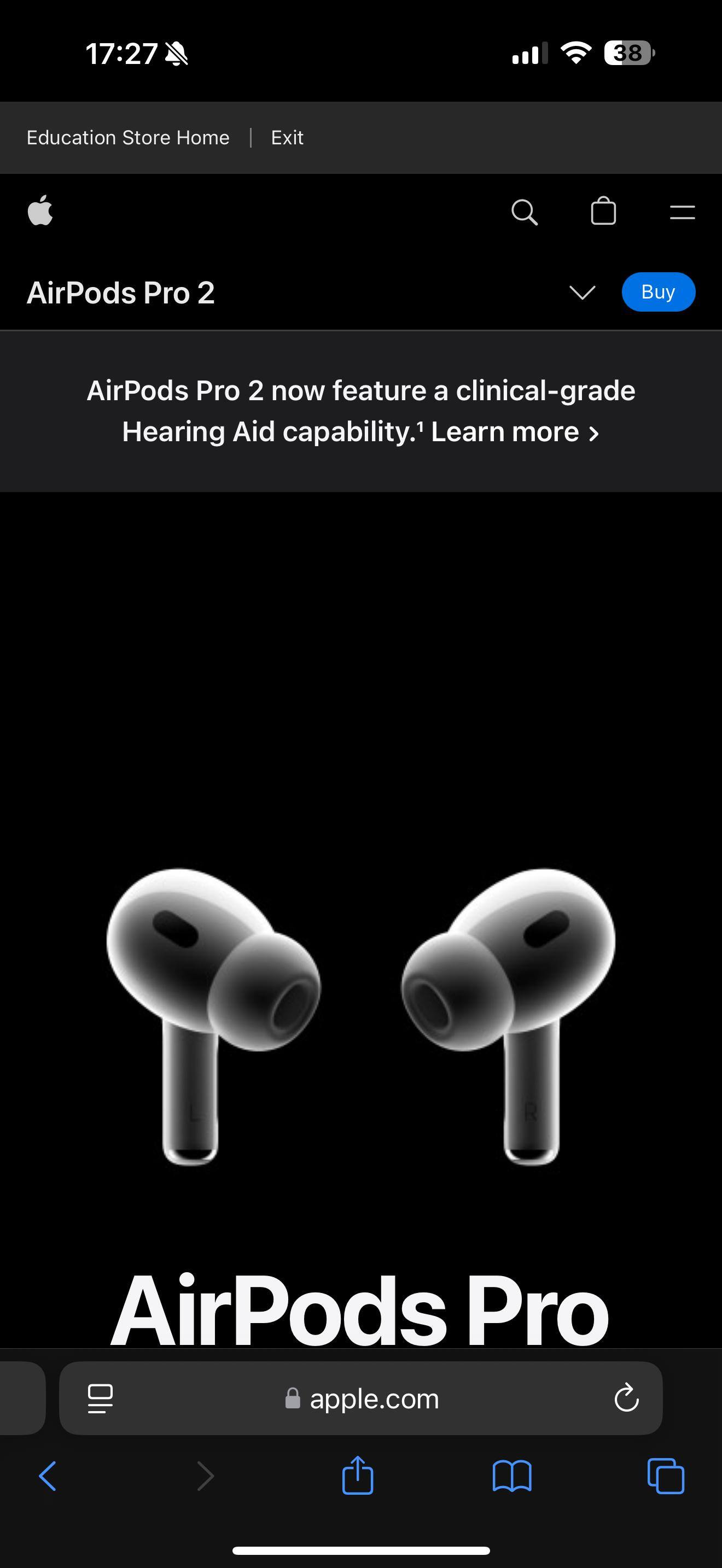This screenshot has height=1568, width=722.
Task: Reload the page
Action: click(x=626, y=1398)
